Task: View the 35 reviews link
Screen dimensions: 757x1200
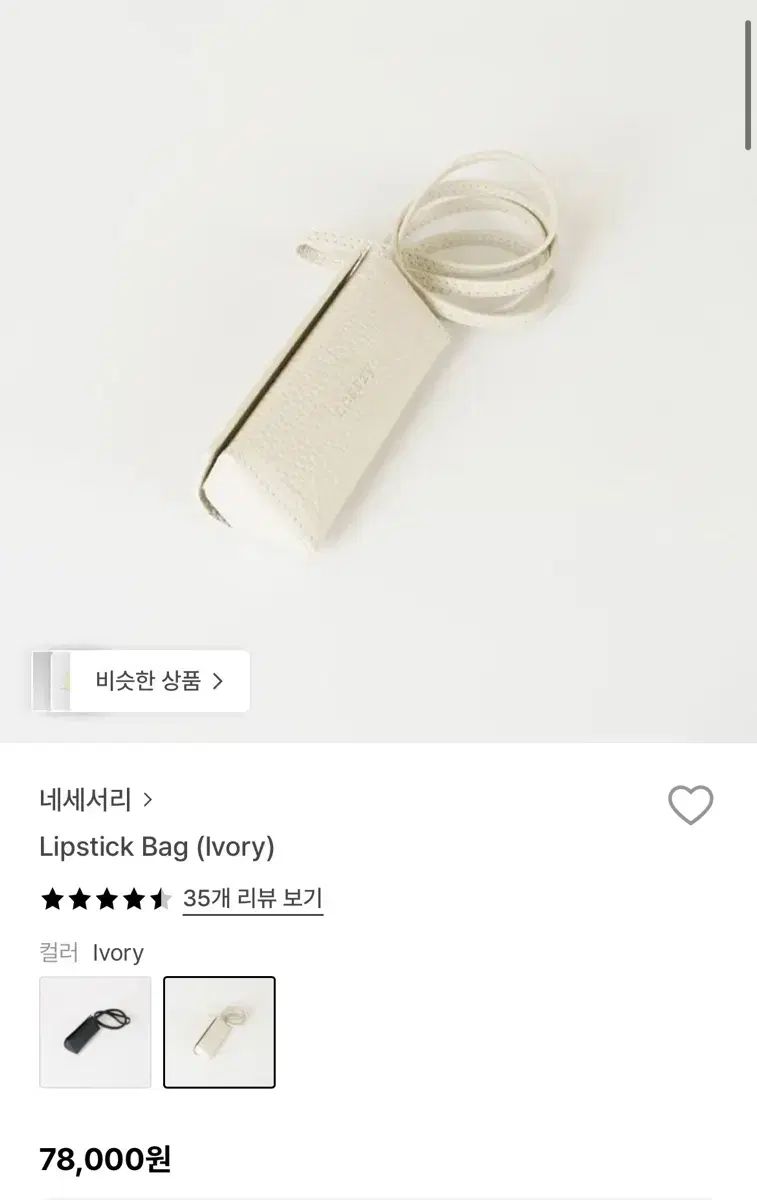Action: tap(252, 898)
